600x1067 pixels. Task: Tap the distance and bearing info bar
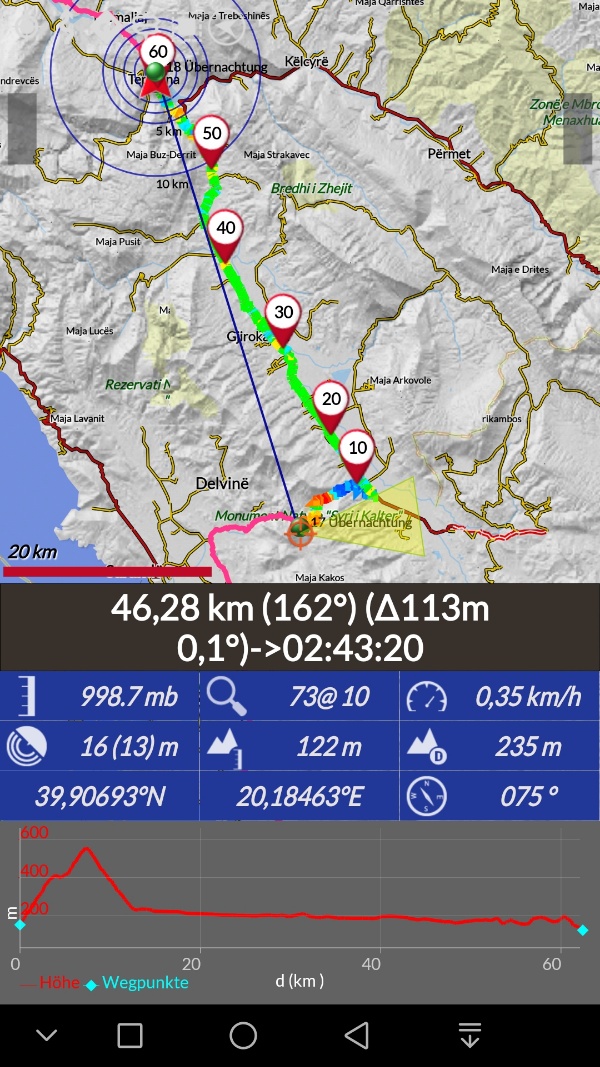300,627
